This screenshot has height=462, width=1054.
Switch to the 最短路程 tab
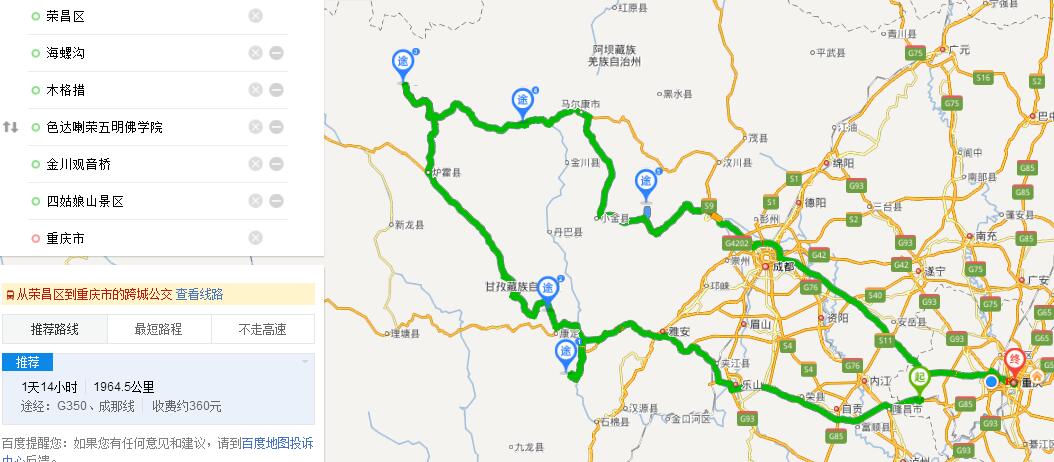tap(158, 329)
